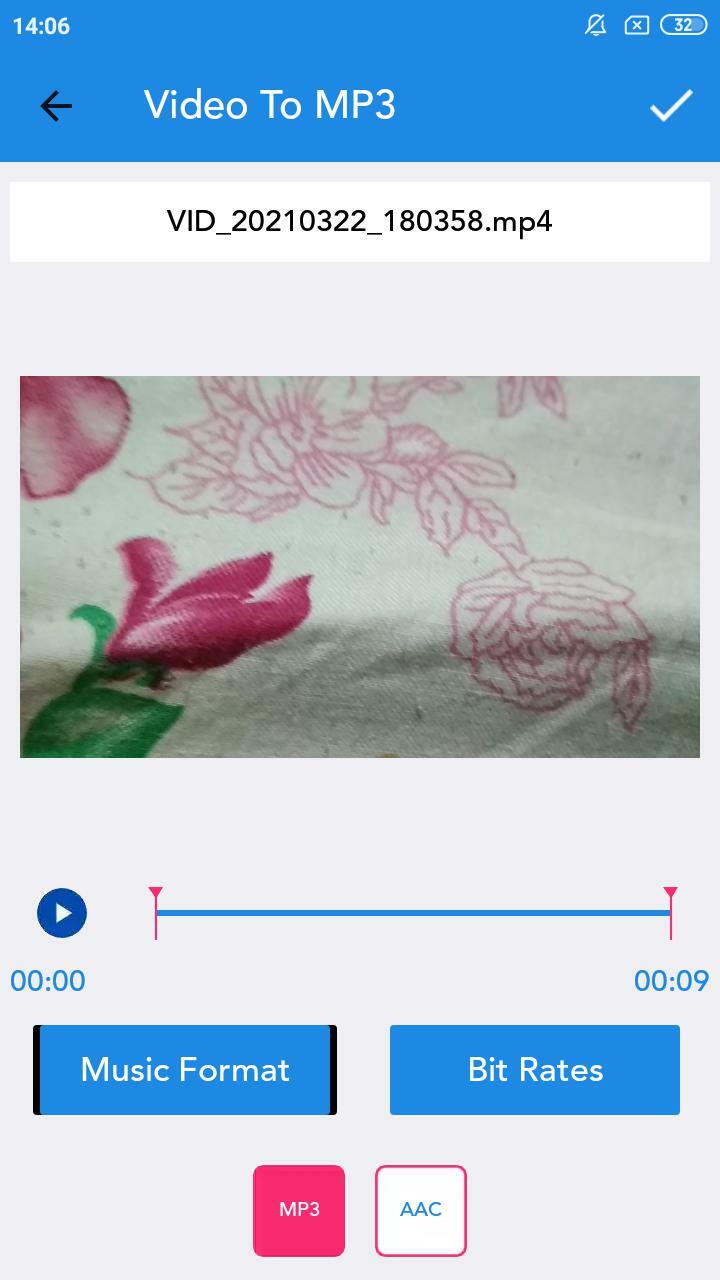Tap the filename VID_20210322_180358.mp4

coord(359,222)
